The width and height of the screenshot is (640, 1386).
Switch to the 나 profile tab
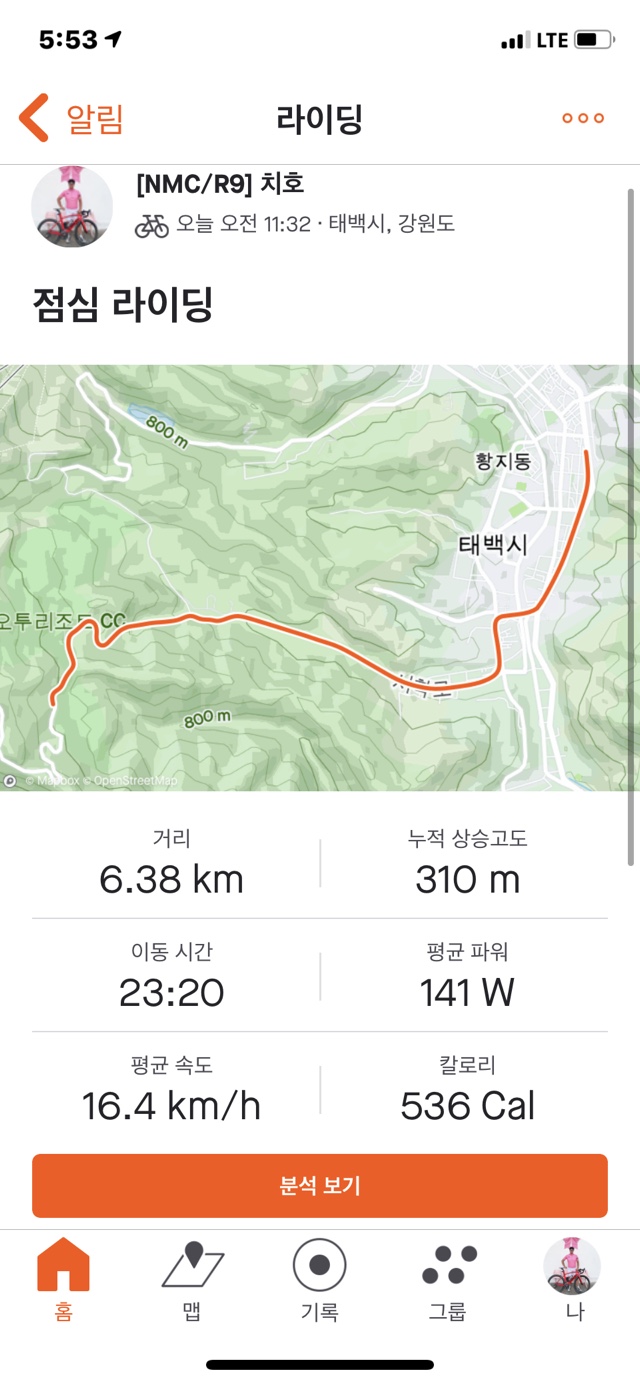click(x=573, y=1279)
